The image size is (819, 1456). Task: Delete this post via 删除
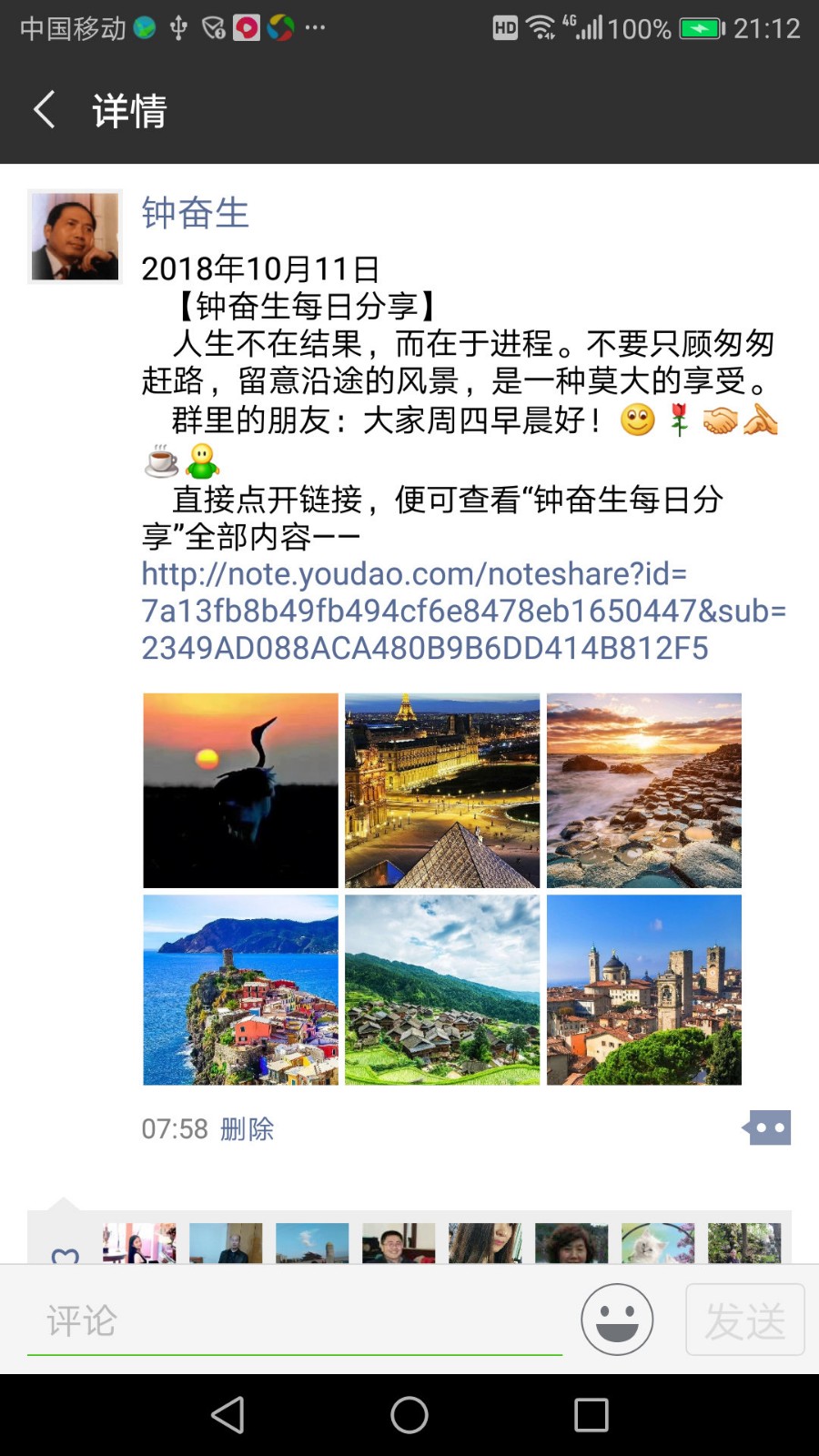247,1129
